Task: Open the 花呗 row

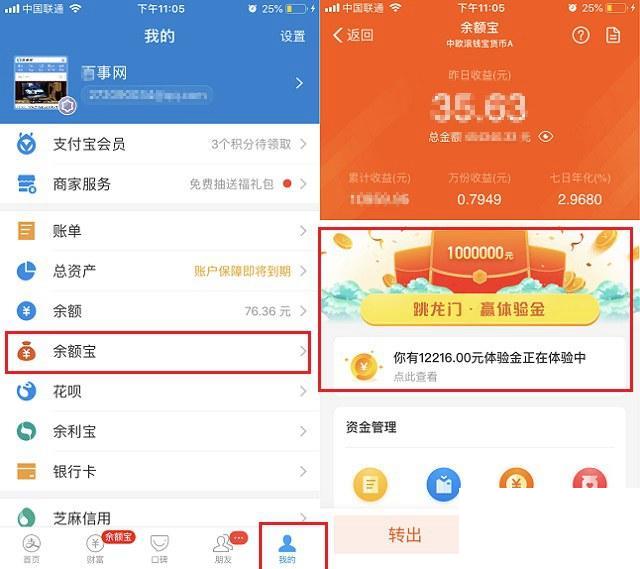Action: click(160, 392)
